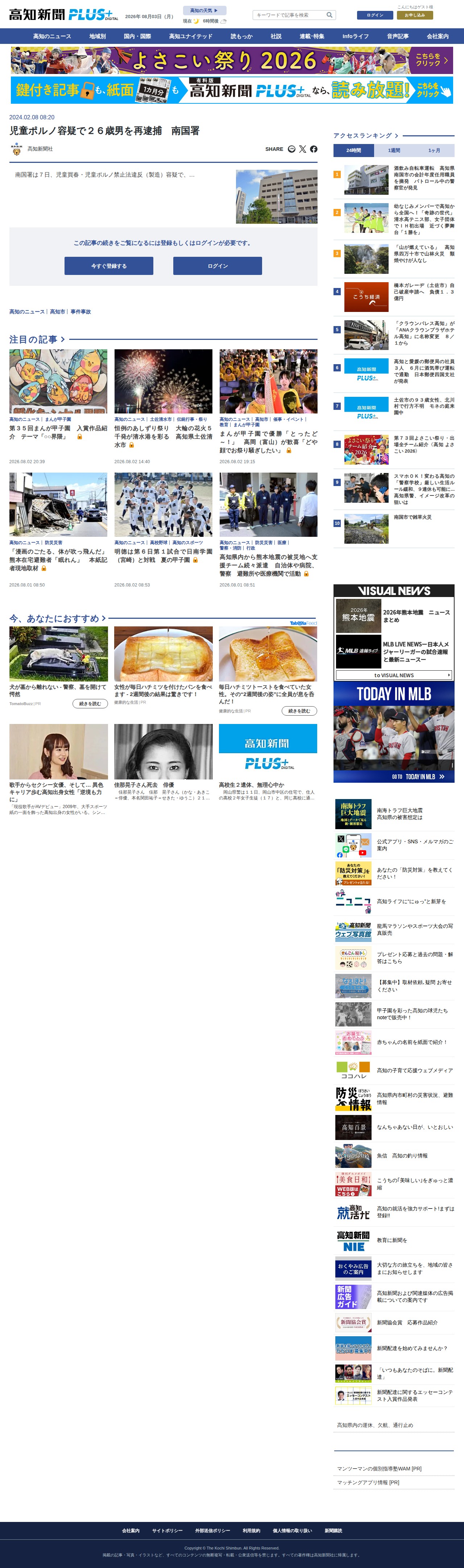Viewport: 464px width, 1568px height.
Task: Open the 社説 menu item
Action: coord(276,37)
